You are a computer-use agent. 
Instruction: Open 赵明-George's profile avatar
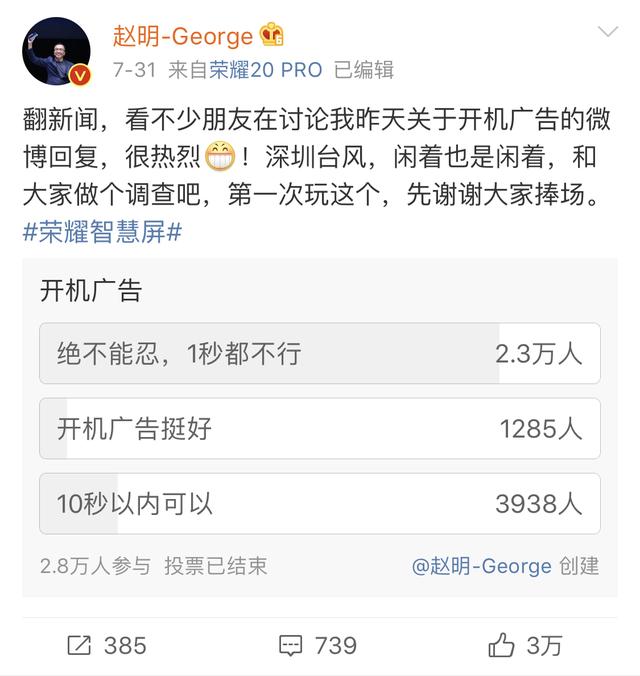(56, 52)
